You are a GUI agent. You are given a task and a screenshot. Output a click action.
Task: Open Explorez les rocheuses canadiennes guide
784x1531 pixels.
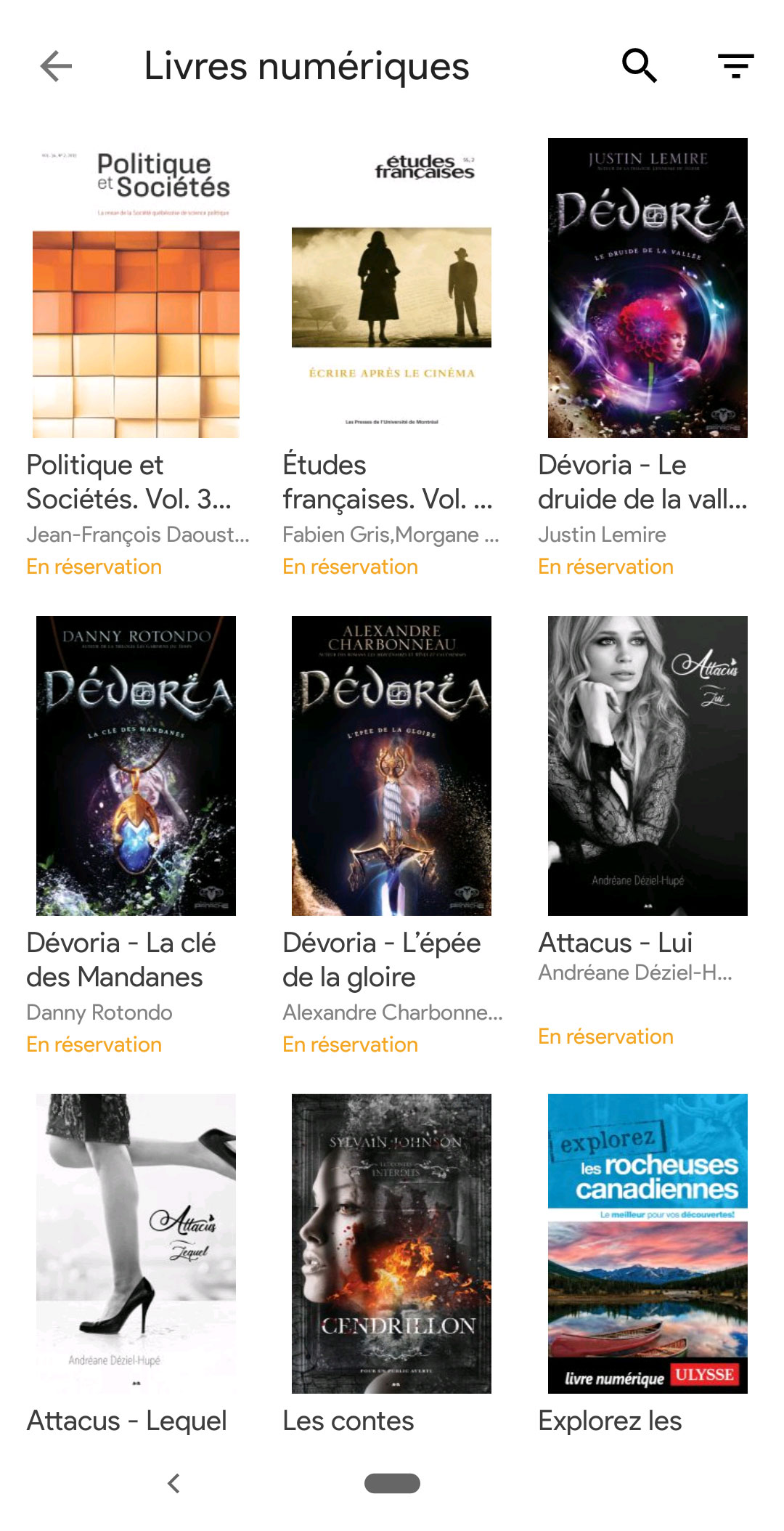point(648,1243)
